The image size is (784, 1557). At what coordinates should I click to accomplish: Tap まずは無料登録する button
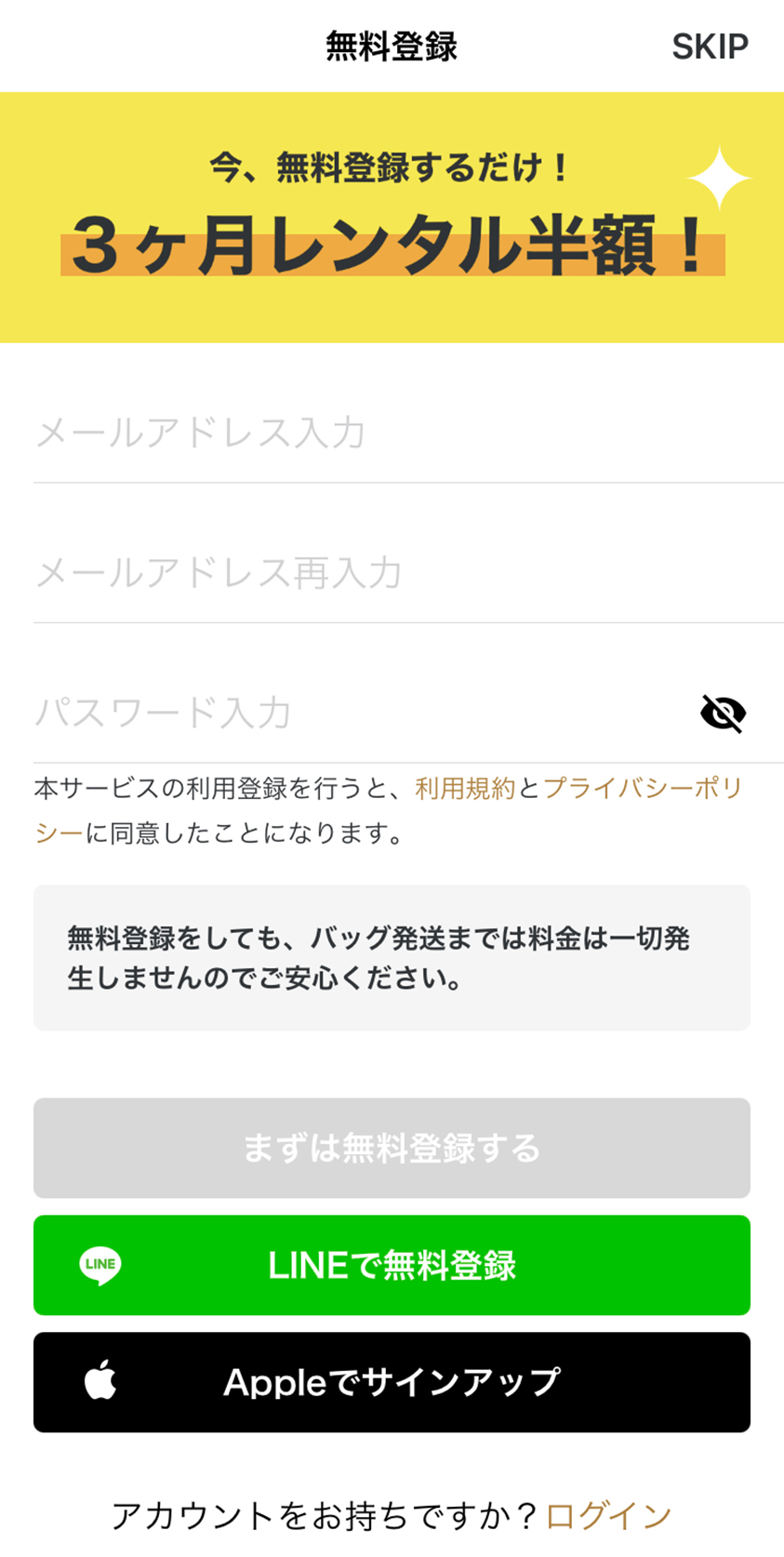(x=392, y=1148)
